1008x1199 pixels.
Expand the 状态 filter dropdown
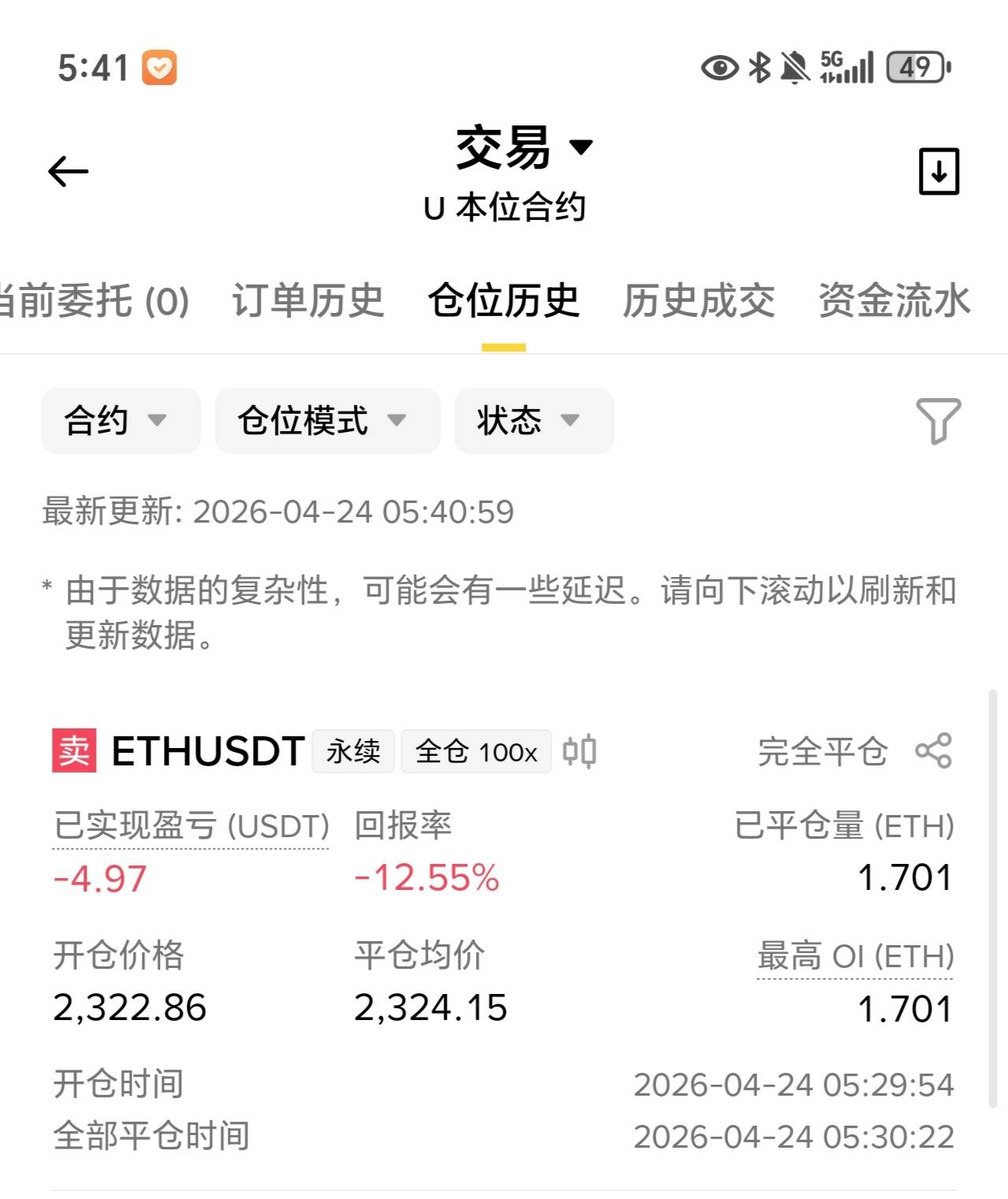[534, 420]
